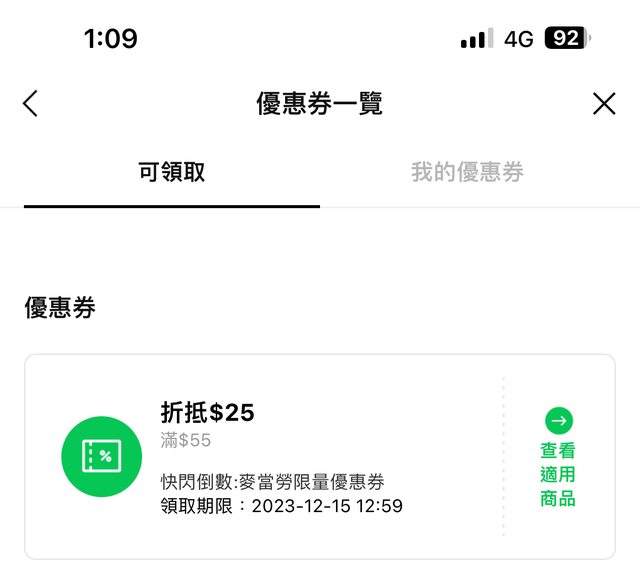Select the 可領取 tab
Image resolution: width=640 pixels, height=575 pixels.
click(172, 172)
